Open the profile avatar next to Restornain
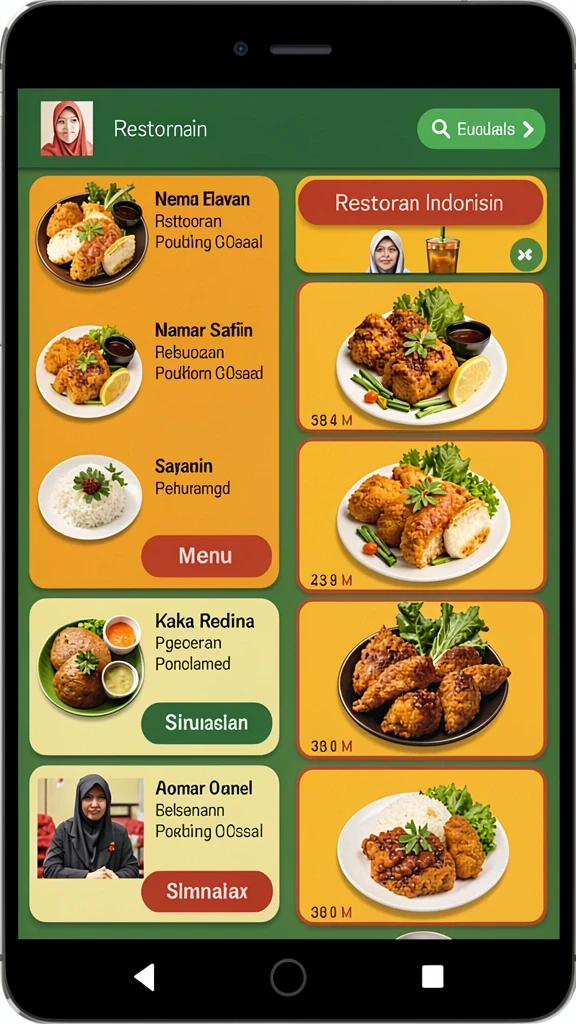Viewport: 576px width, 1024px height. coord(67,128)
